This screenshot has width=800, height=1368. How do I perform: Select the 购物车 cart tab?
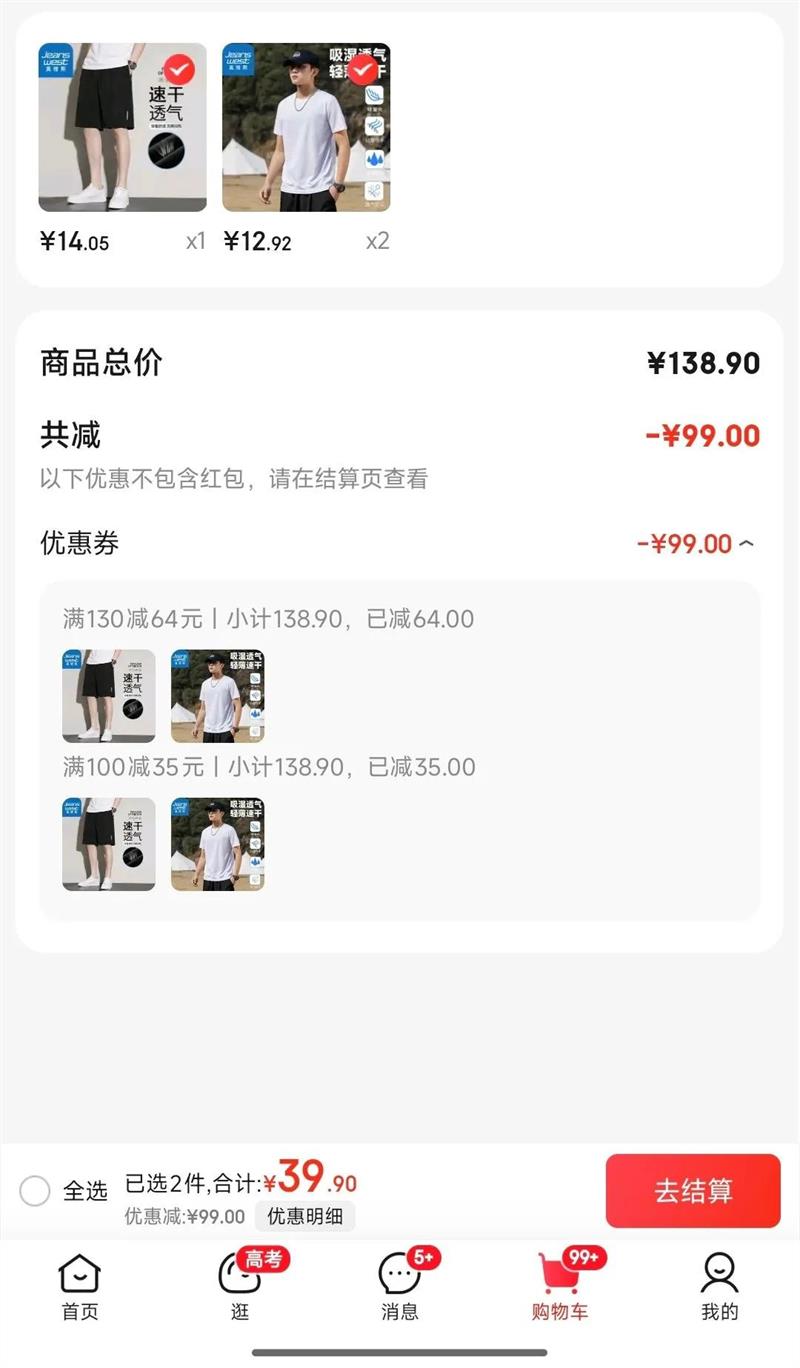560,1286
